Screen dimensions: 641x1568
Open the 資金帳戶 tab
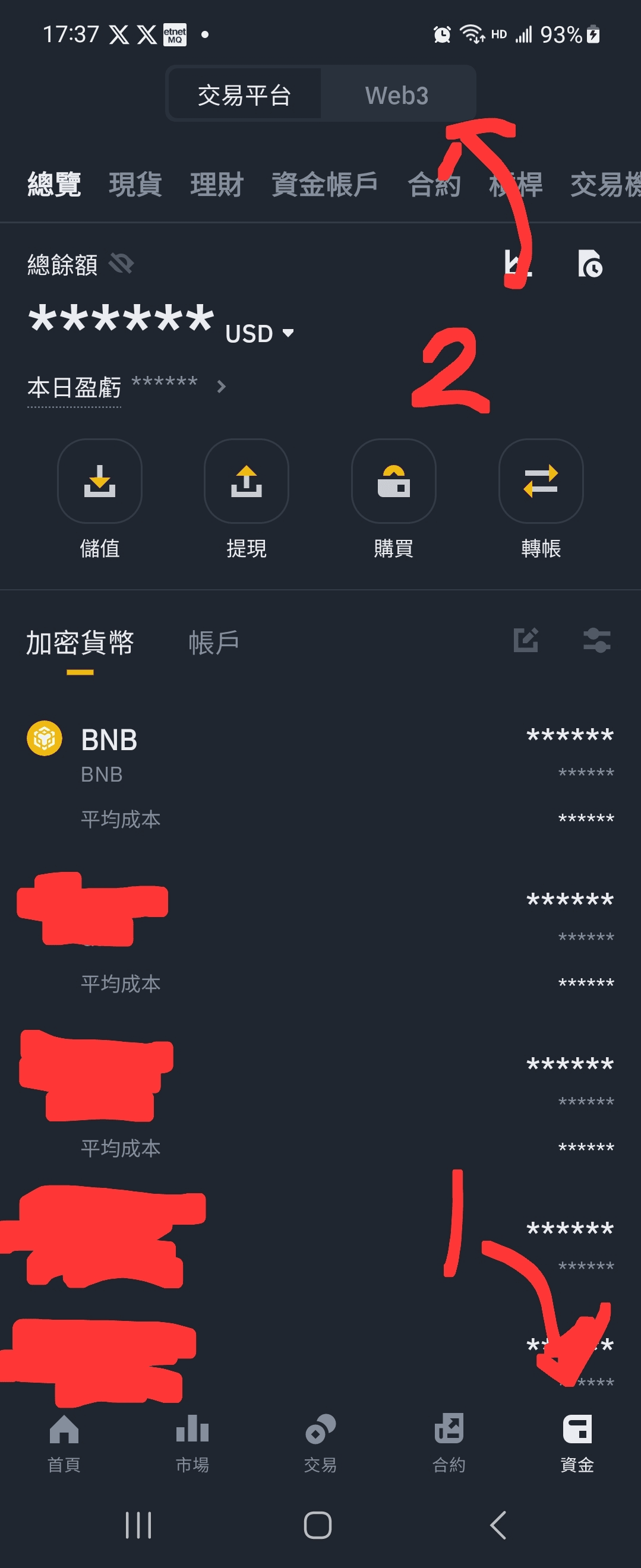pos(324,185)
